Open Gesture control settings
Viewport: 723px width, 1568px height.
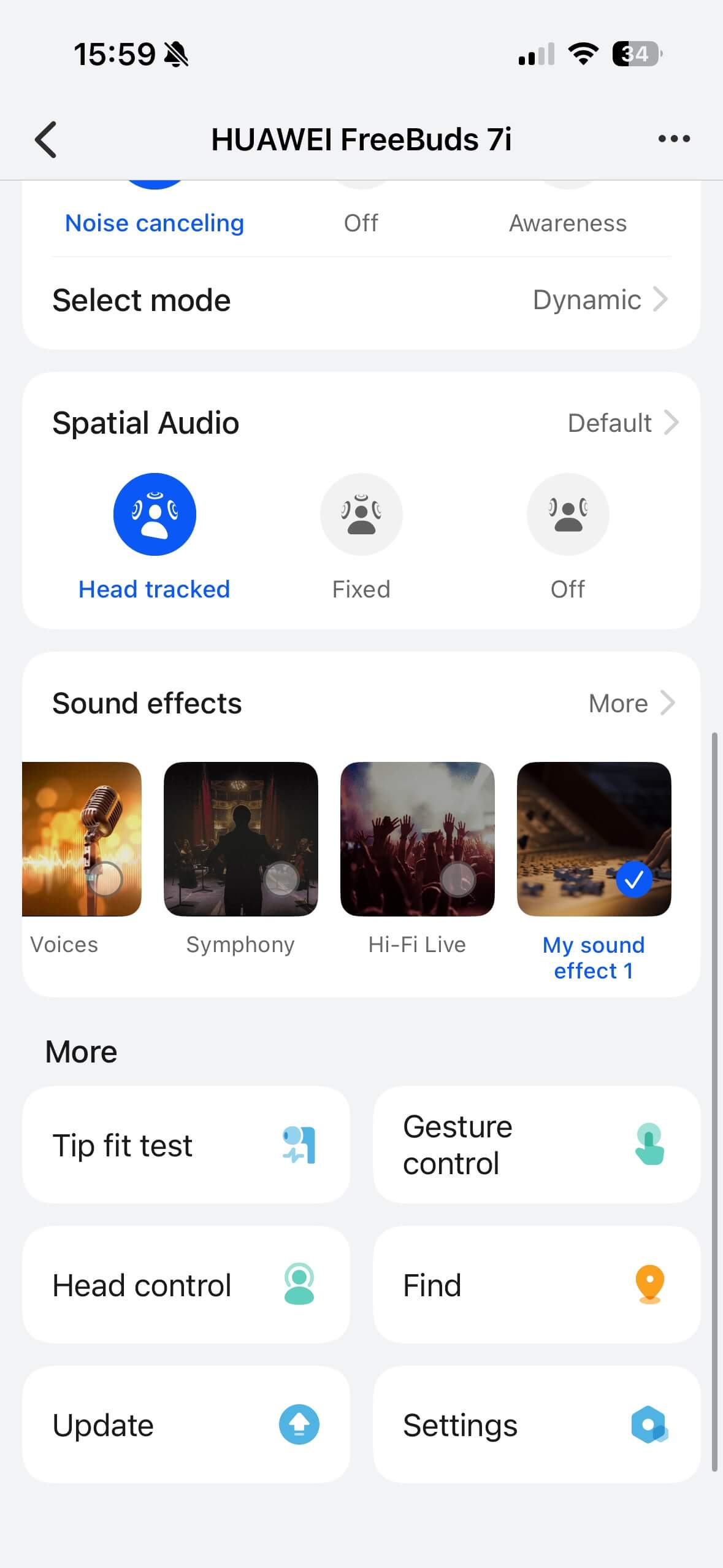537,1145
